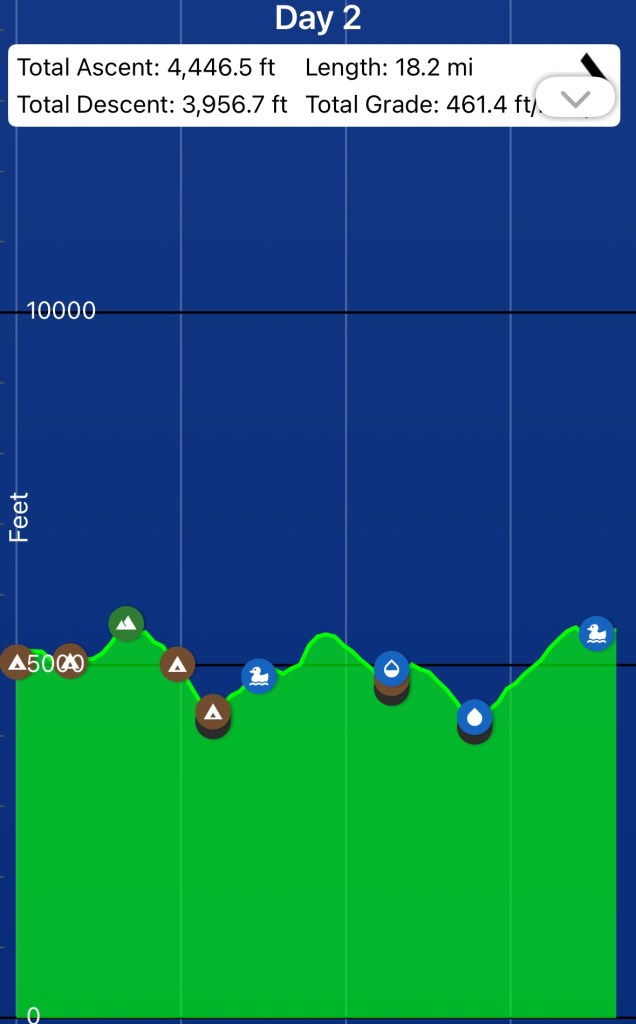The height and width of the screenshot is (1024, 636).
Task: Tap the campsite marker overlapping the 5000 label
Action: point(69,661)
